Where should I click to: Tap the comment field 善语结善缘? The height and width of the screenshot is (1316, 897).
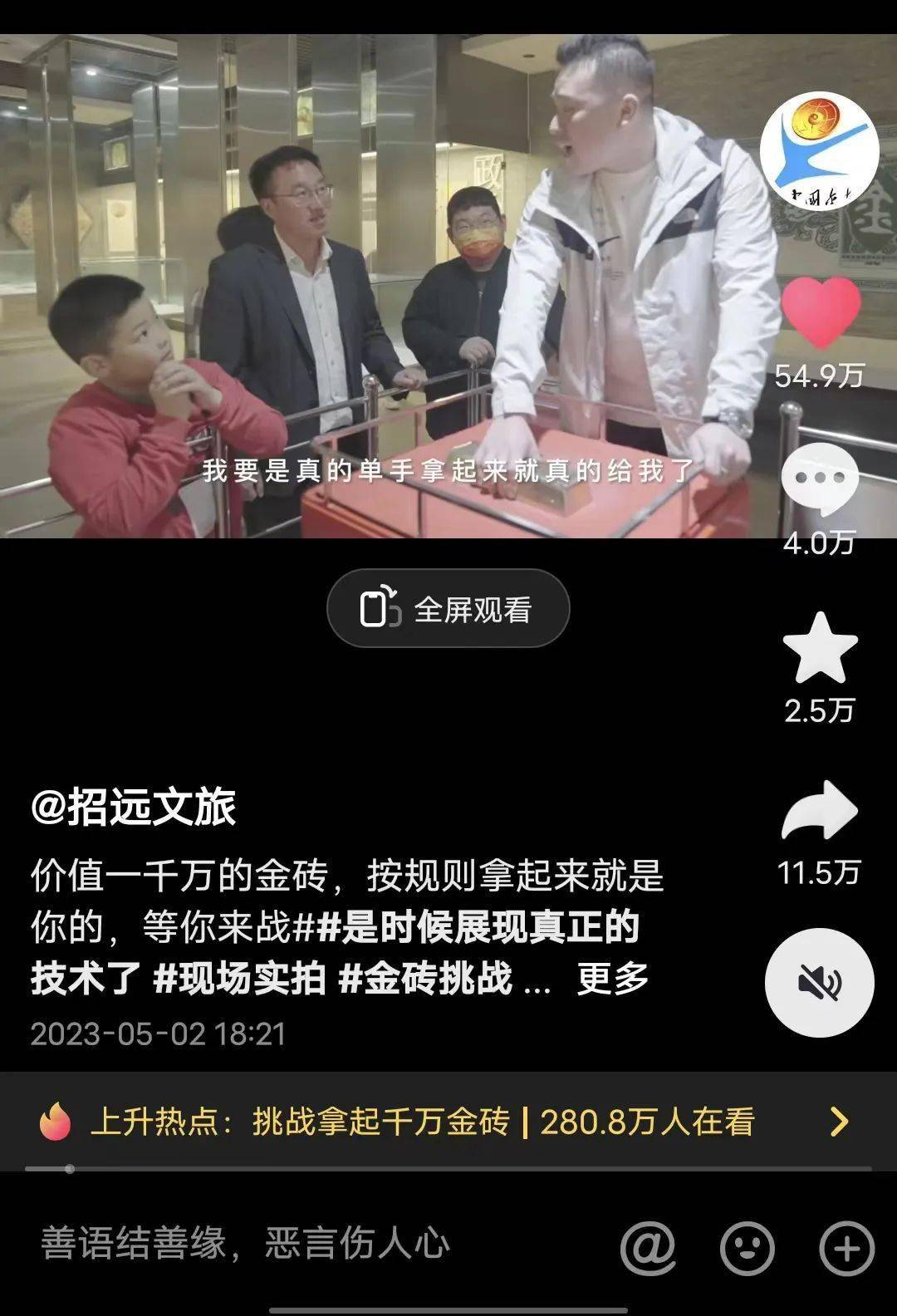point(246,1244)
